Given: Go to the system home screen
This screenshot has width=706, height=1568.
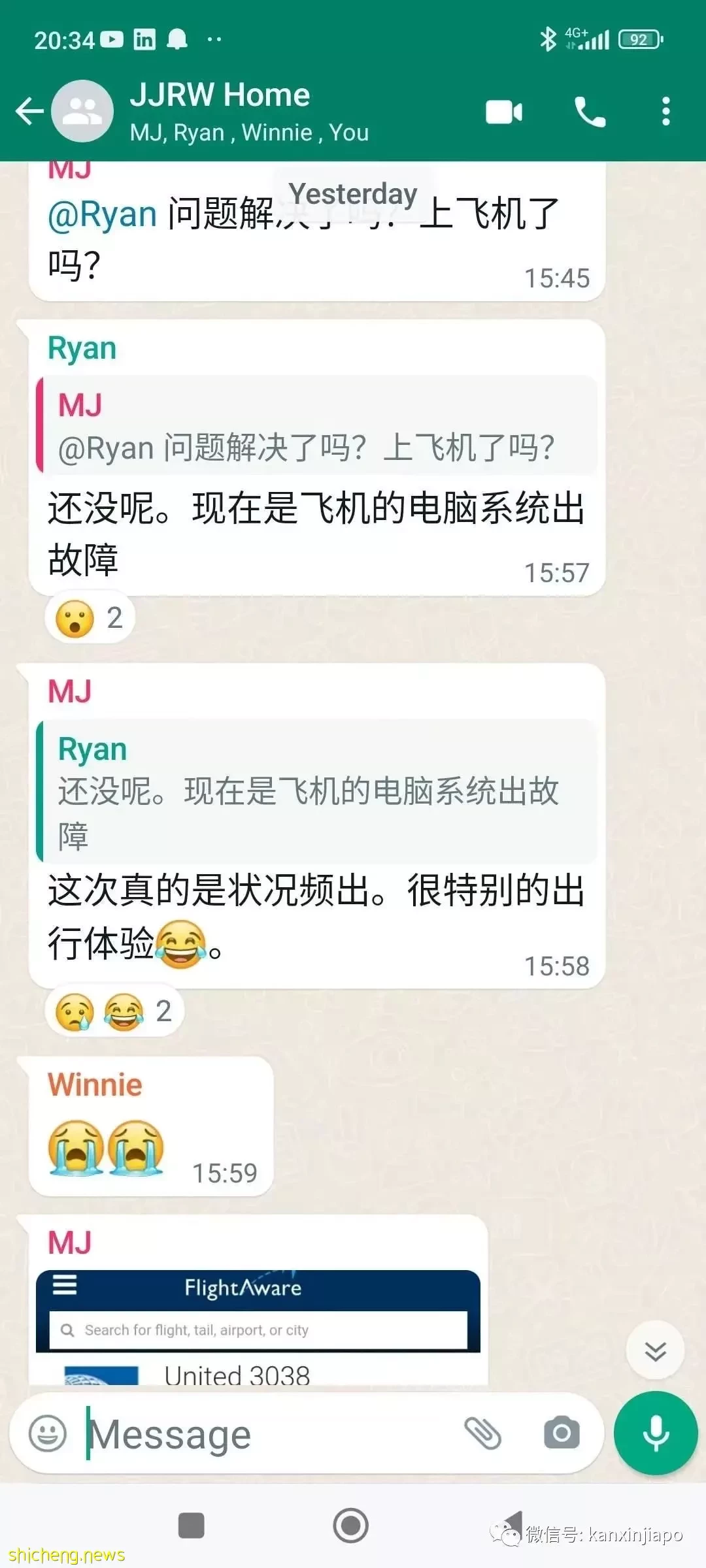Looking at the screenshot, I should click(x=351, y=1526).
